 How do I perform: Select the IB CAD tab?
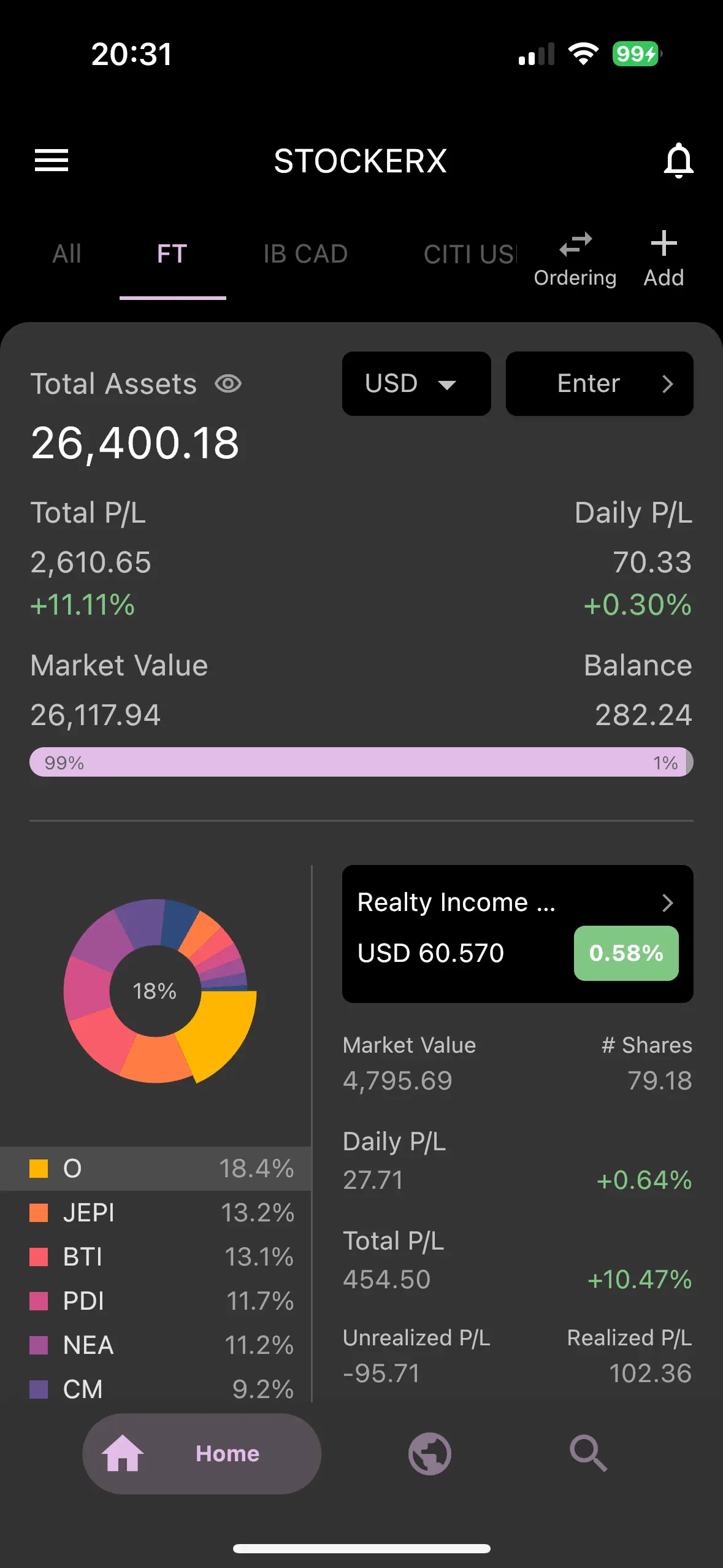(x=305, y=254)
